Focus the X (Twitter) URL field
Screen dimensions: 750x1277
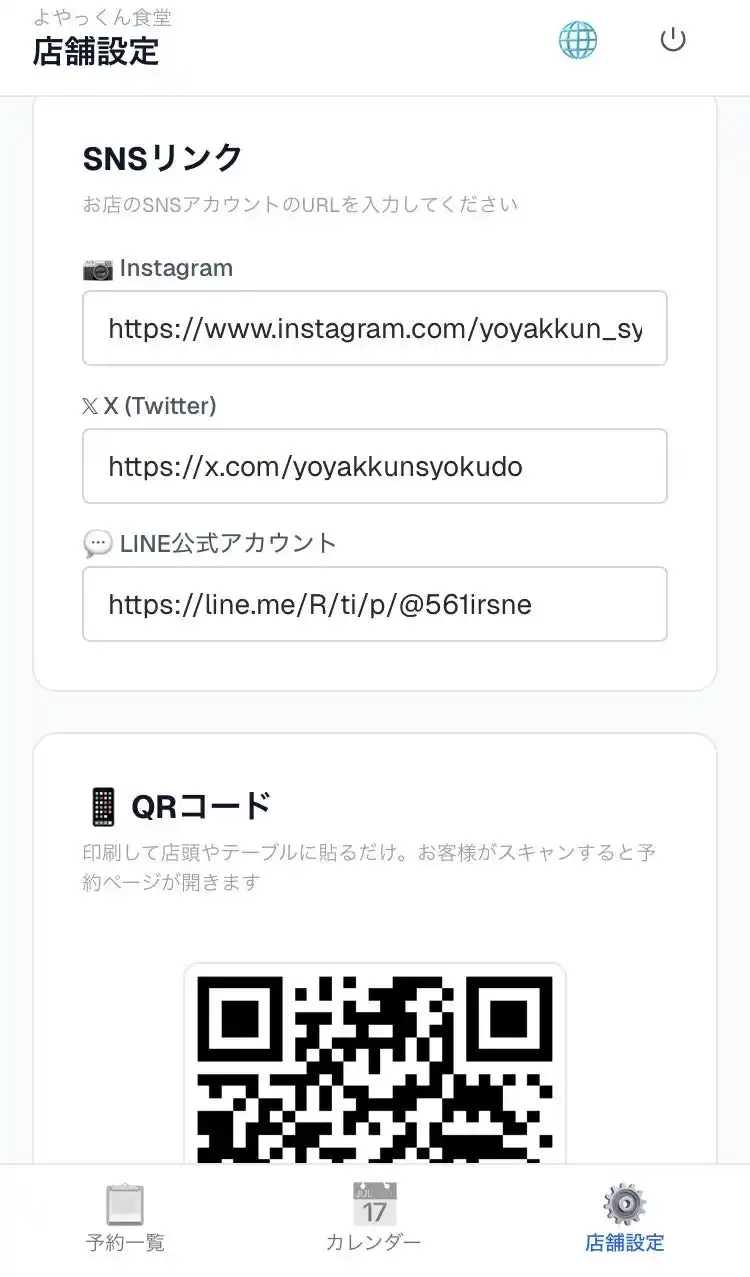pos(374,466)
